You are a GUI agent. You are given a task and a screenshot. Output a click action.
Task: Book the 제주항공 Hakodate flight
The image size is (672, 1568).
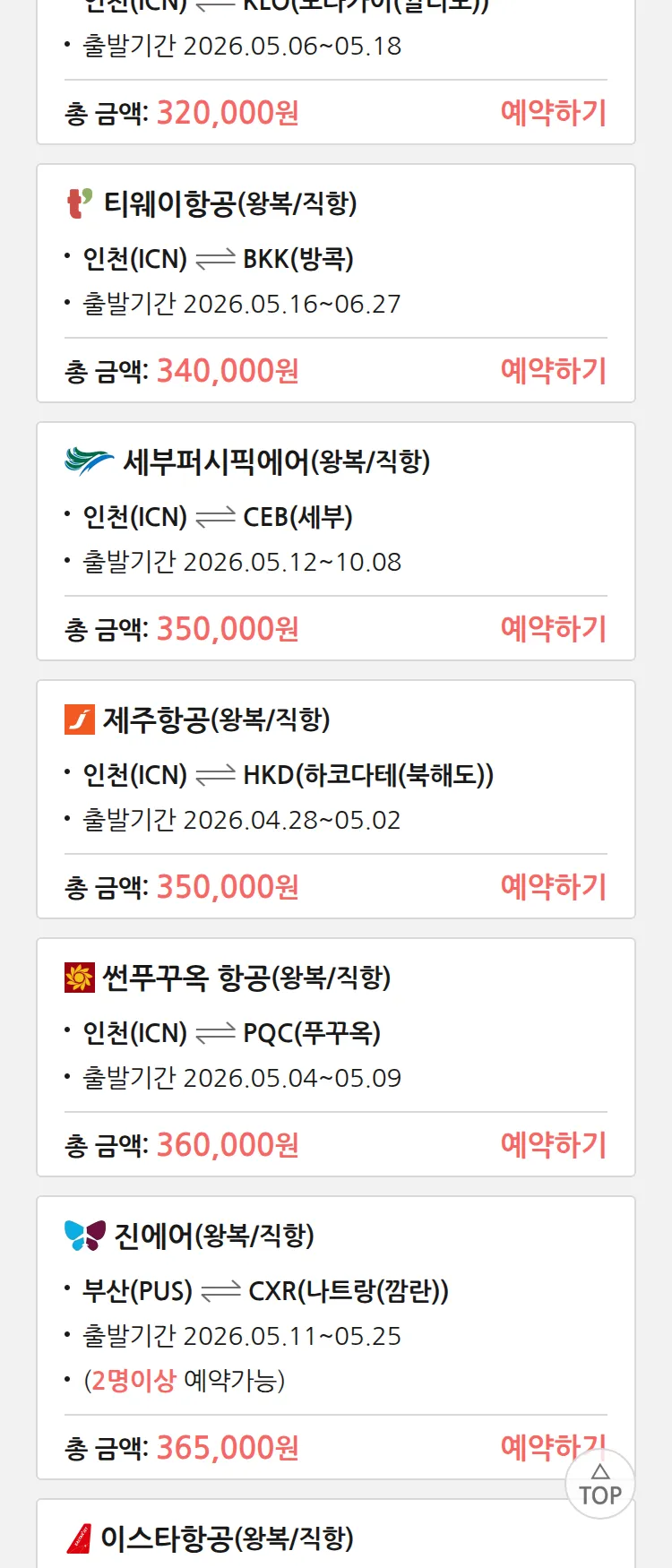pyautogui.click(x=553, y=887)
